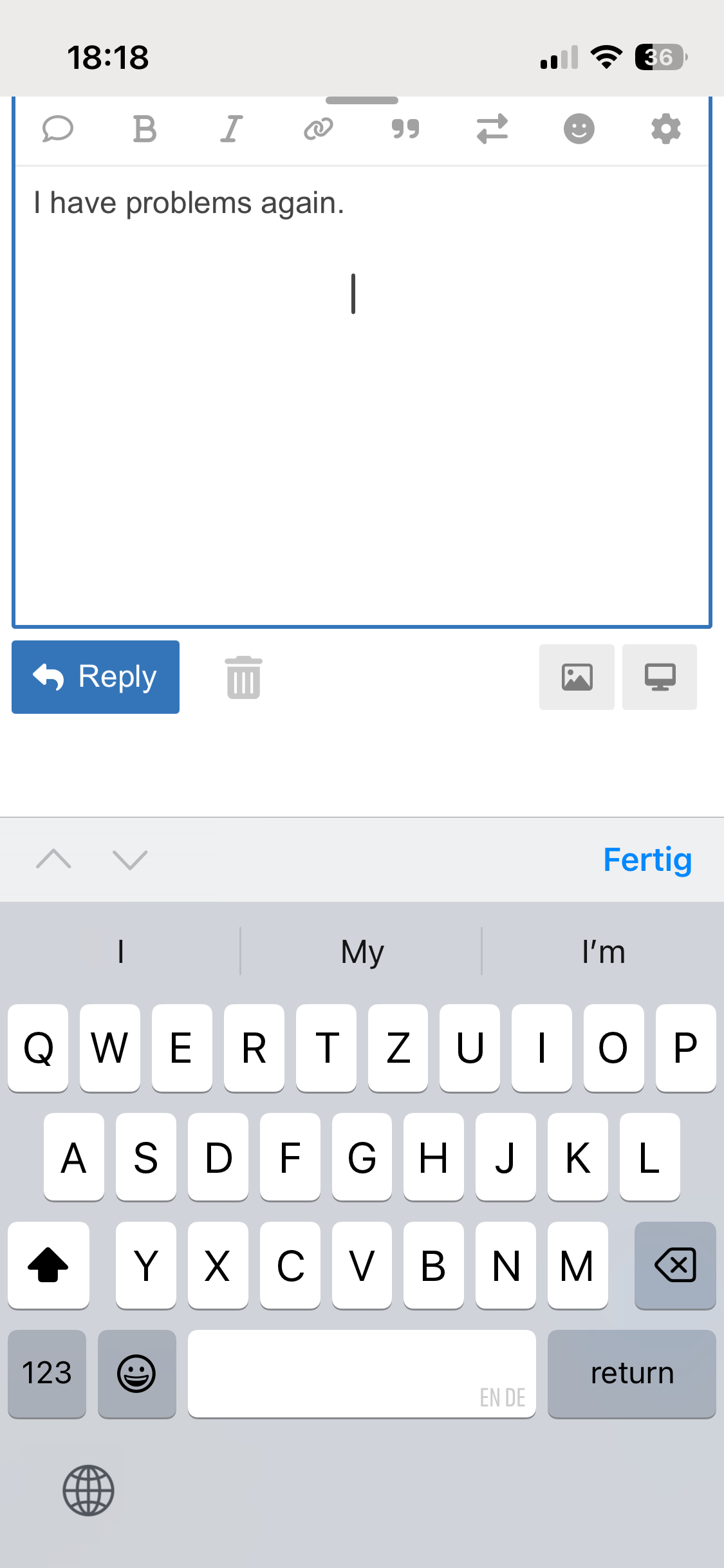Viewport: 724px width, 1568px height.
Task: Apply italic formatting
Action: pos(232,129)
